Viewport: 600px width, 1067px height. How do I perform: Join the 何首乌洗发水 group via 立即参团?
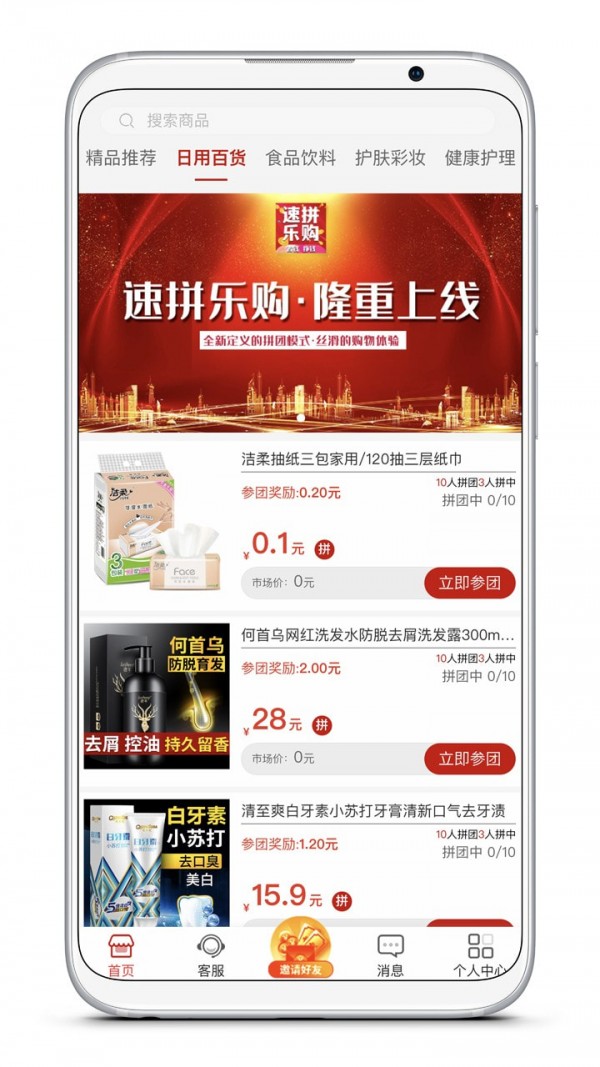469,758
